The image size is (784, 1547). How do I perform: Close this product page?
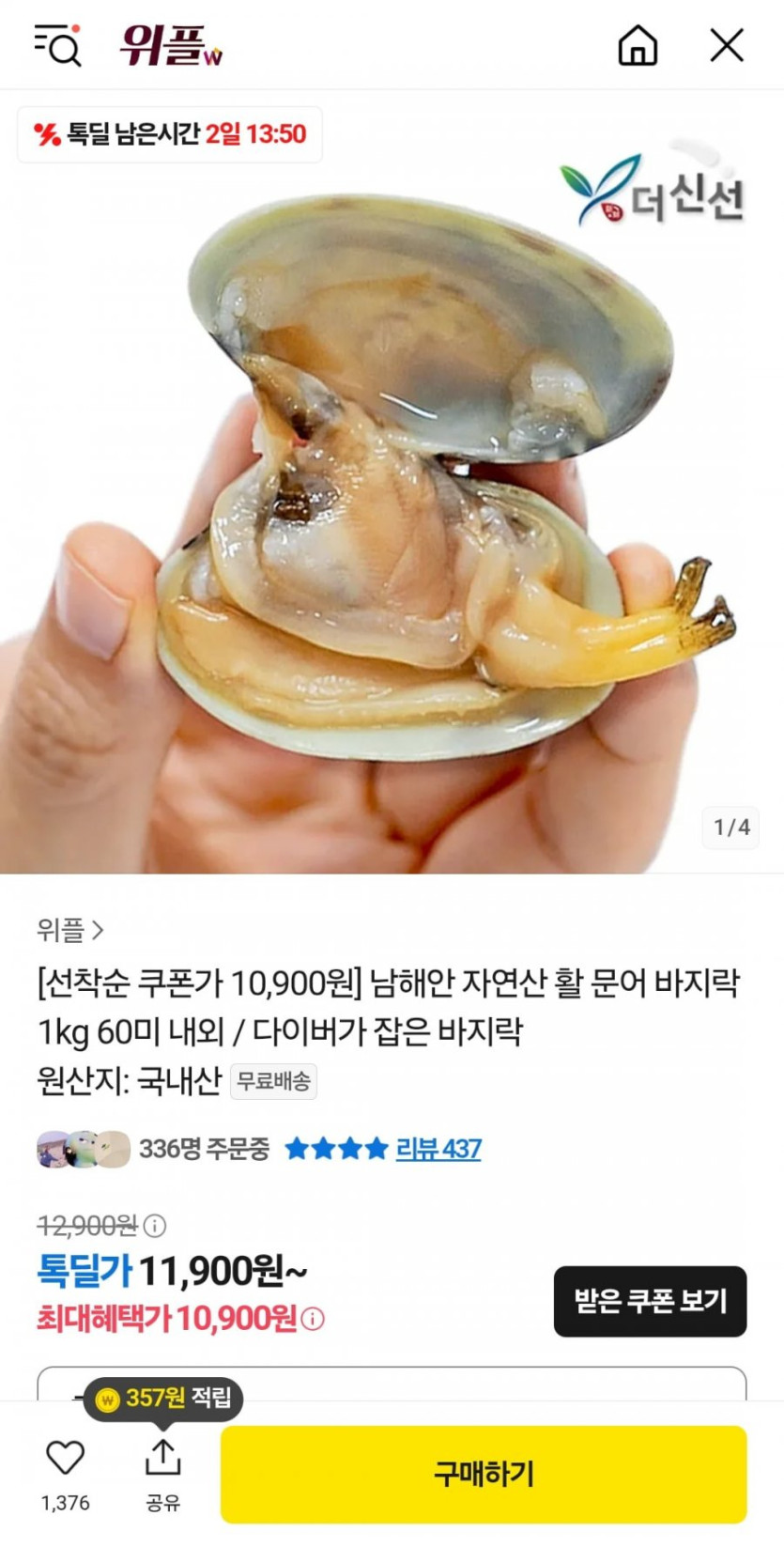point(727,45)
